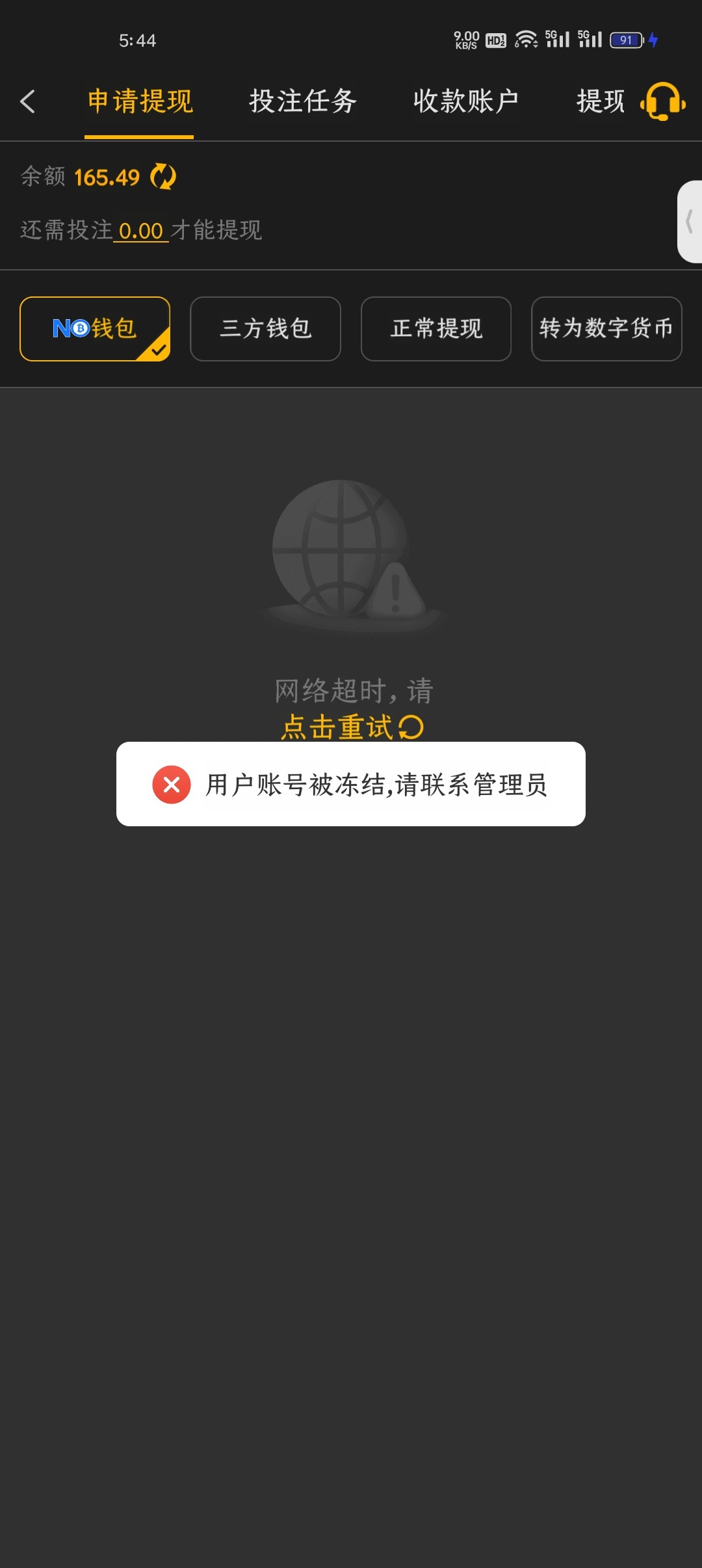This screenshot has width=702, height=1568.
Task: Open the 提现 tab
Action: (x=600, y=101)
